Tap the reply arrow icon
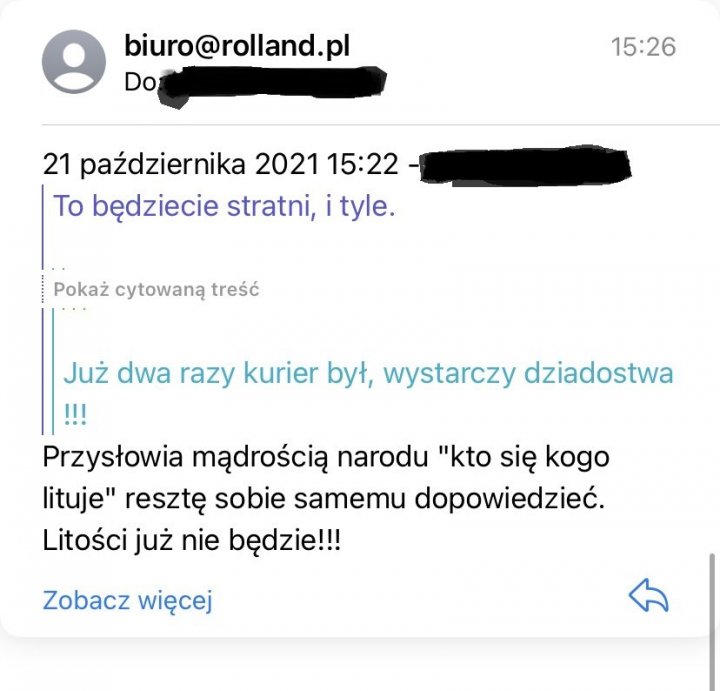720x691 pixels. point(648,597)
